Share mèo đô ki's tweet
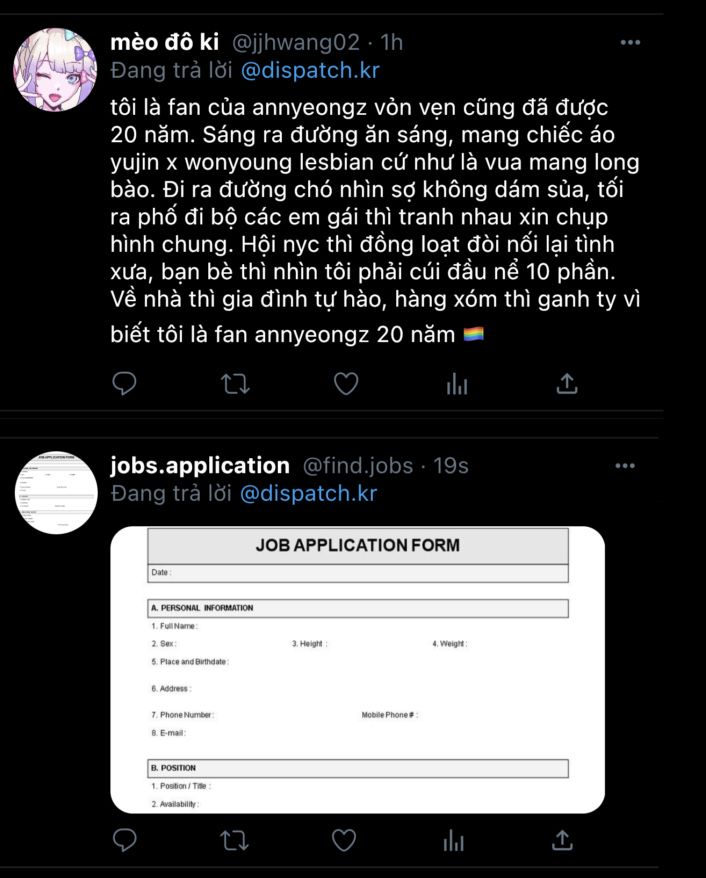Screen dimensions: 706x878 567,383
